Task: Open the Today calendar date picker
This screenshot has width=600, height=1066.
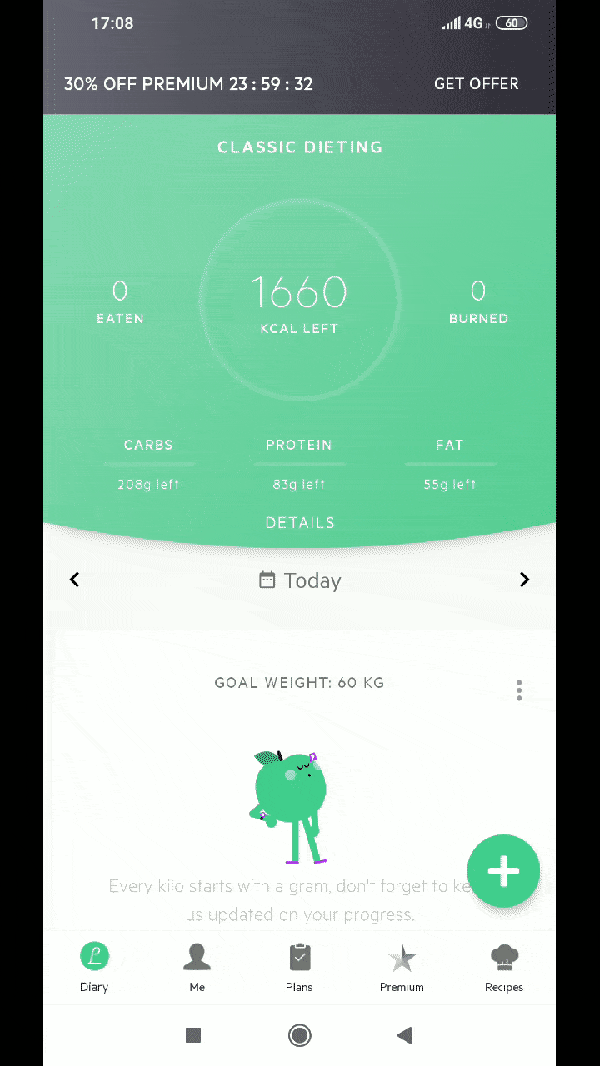Action: [300, 580]
